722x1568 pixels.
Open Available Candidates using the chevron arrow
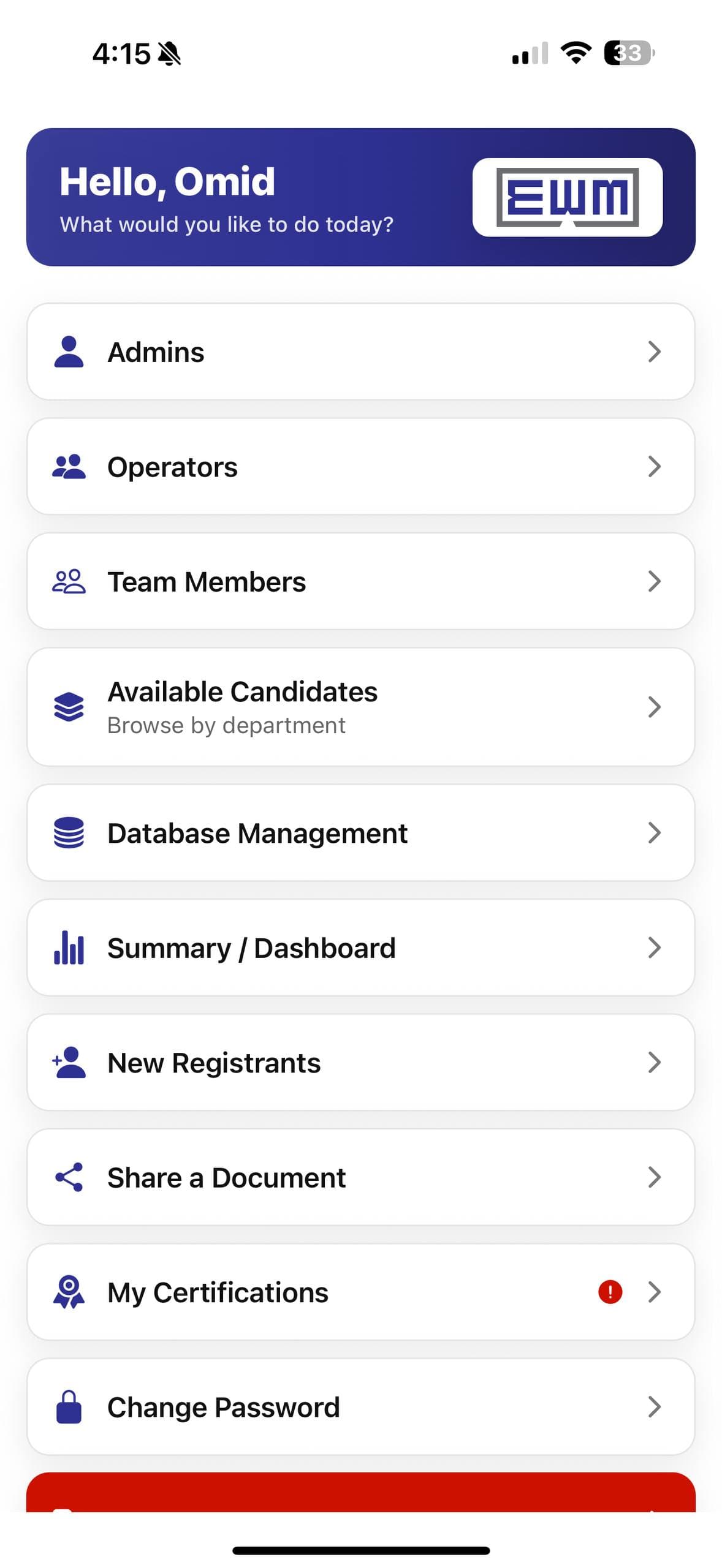[655, 706]
